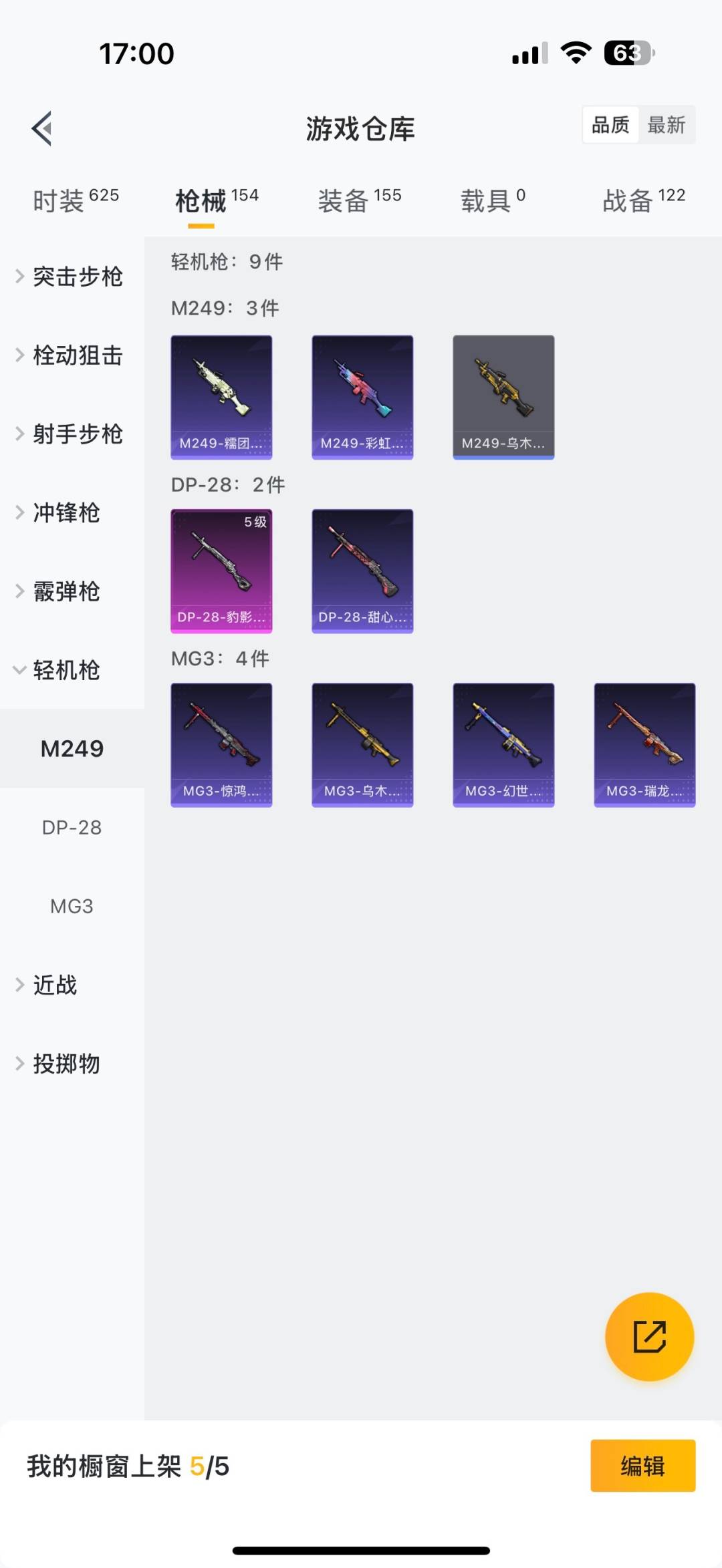The width and height of the screenshot is (722, 1568).
Task: Open the 装备 tab
Action: coord(359,200)
